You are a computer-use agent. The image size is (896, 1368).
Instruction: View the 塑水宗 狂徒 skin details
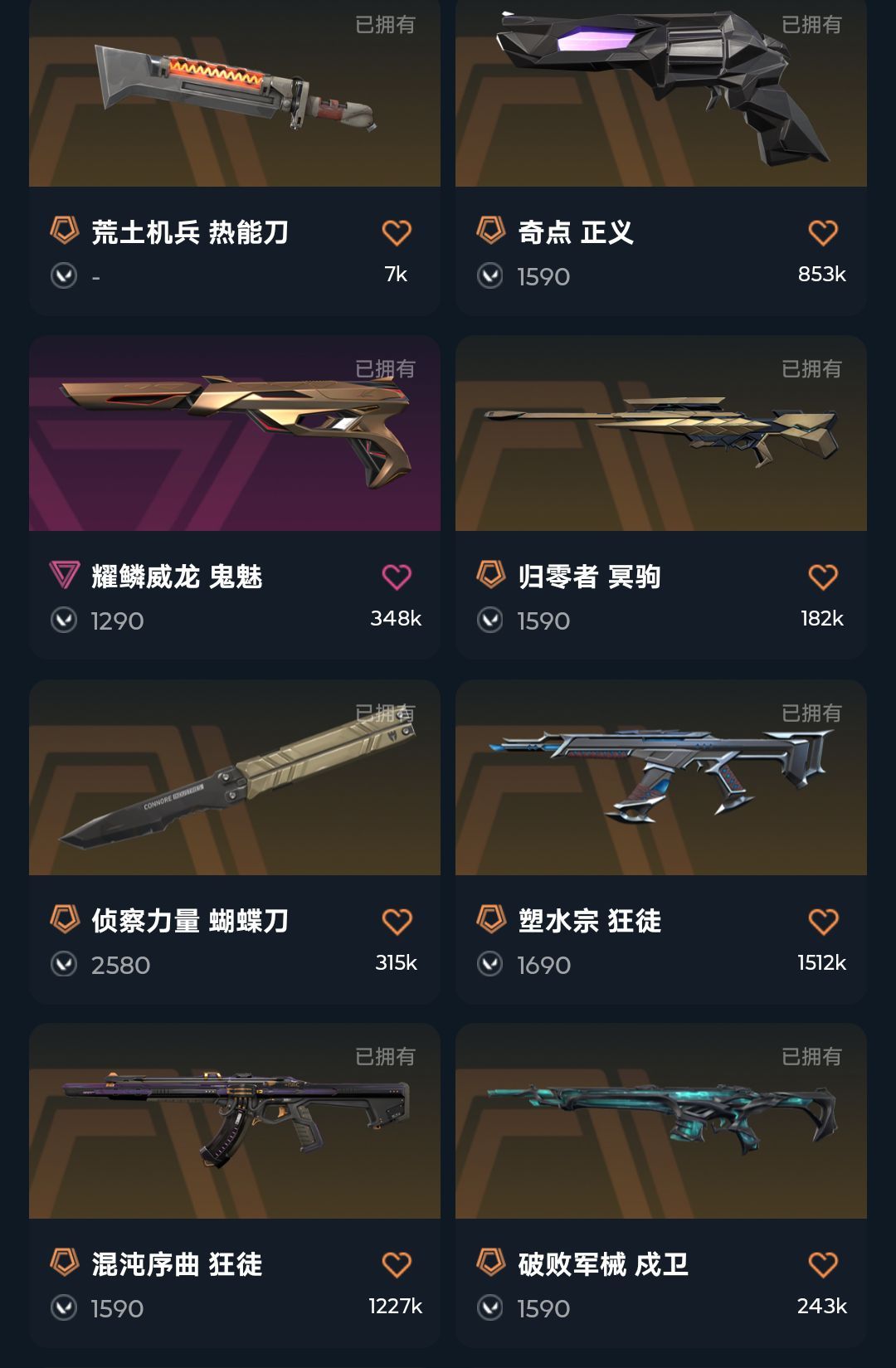pos(661,842)
